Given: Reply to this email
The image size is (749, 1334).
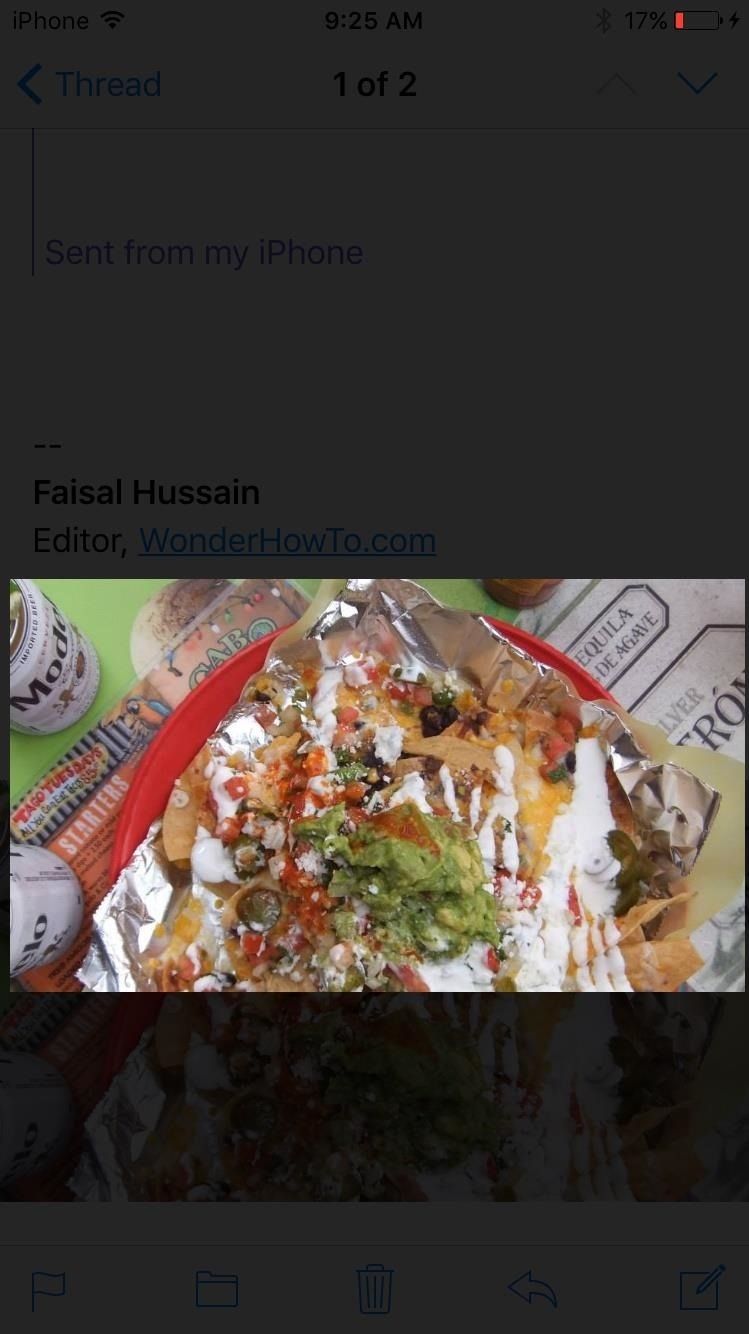Looking at the screenshot, I should 532,1289.
